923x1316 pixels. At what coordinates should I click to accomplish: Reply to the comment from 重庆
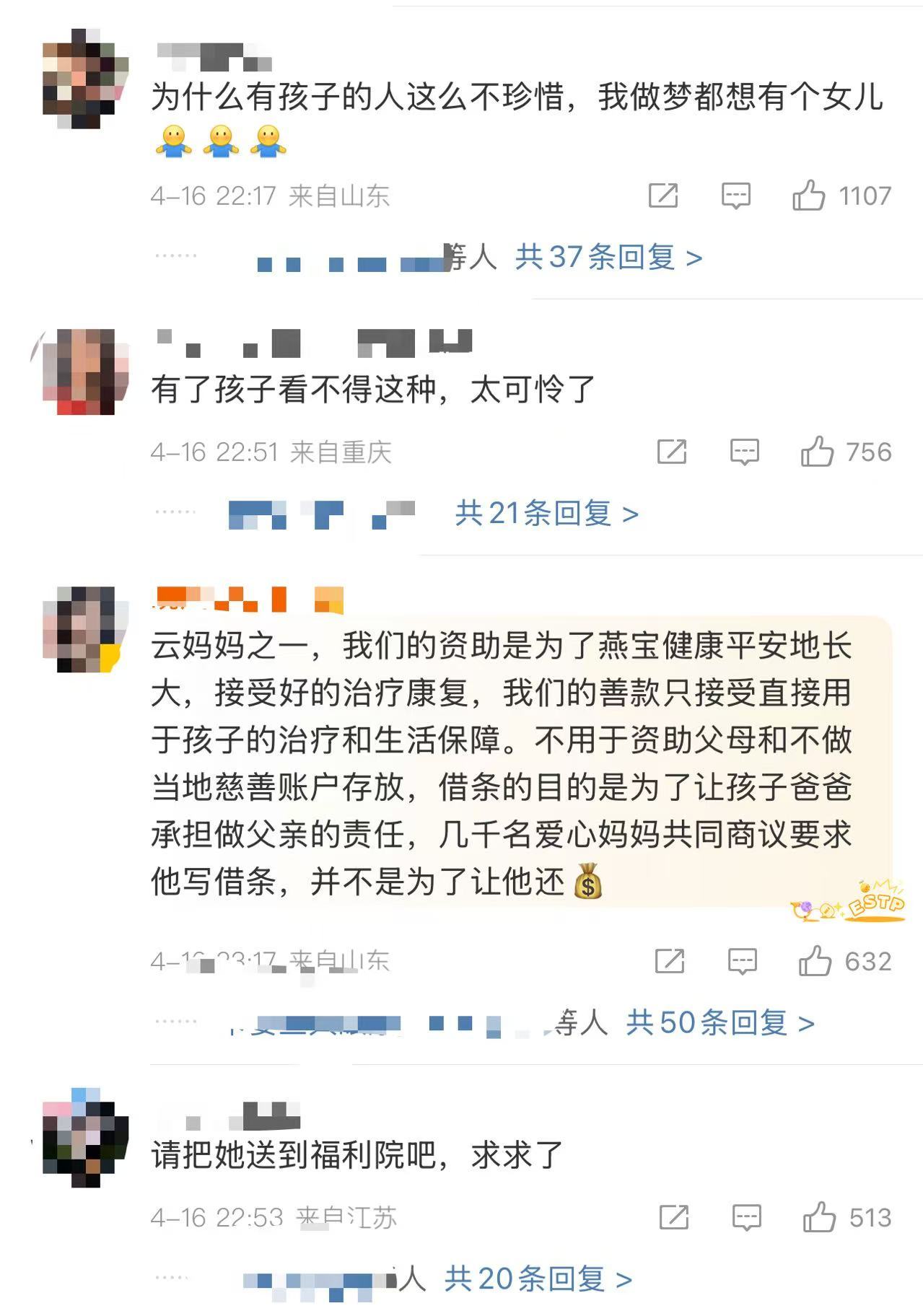coord(744,452)
